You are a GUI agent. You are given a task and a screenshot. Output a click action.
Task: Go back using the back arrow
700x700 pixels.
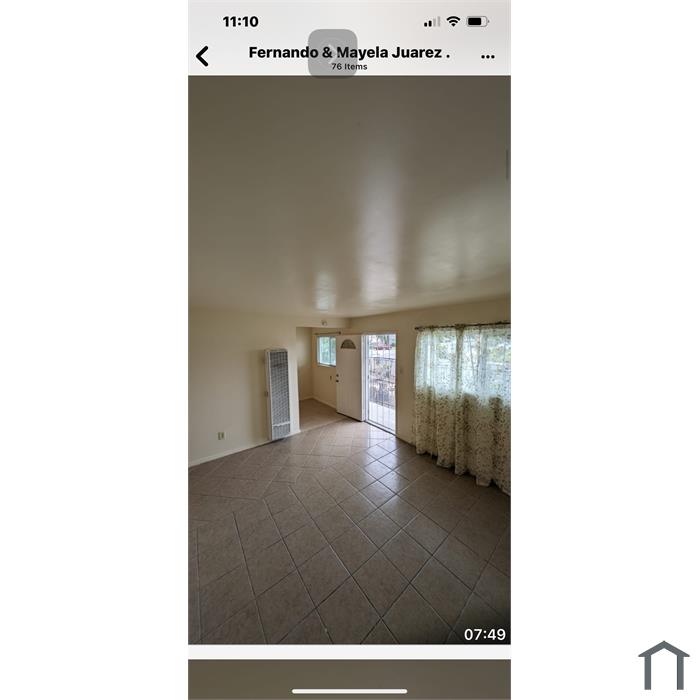tap(203, 56)
